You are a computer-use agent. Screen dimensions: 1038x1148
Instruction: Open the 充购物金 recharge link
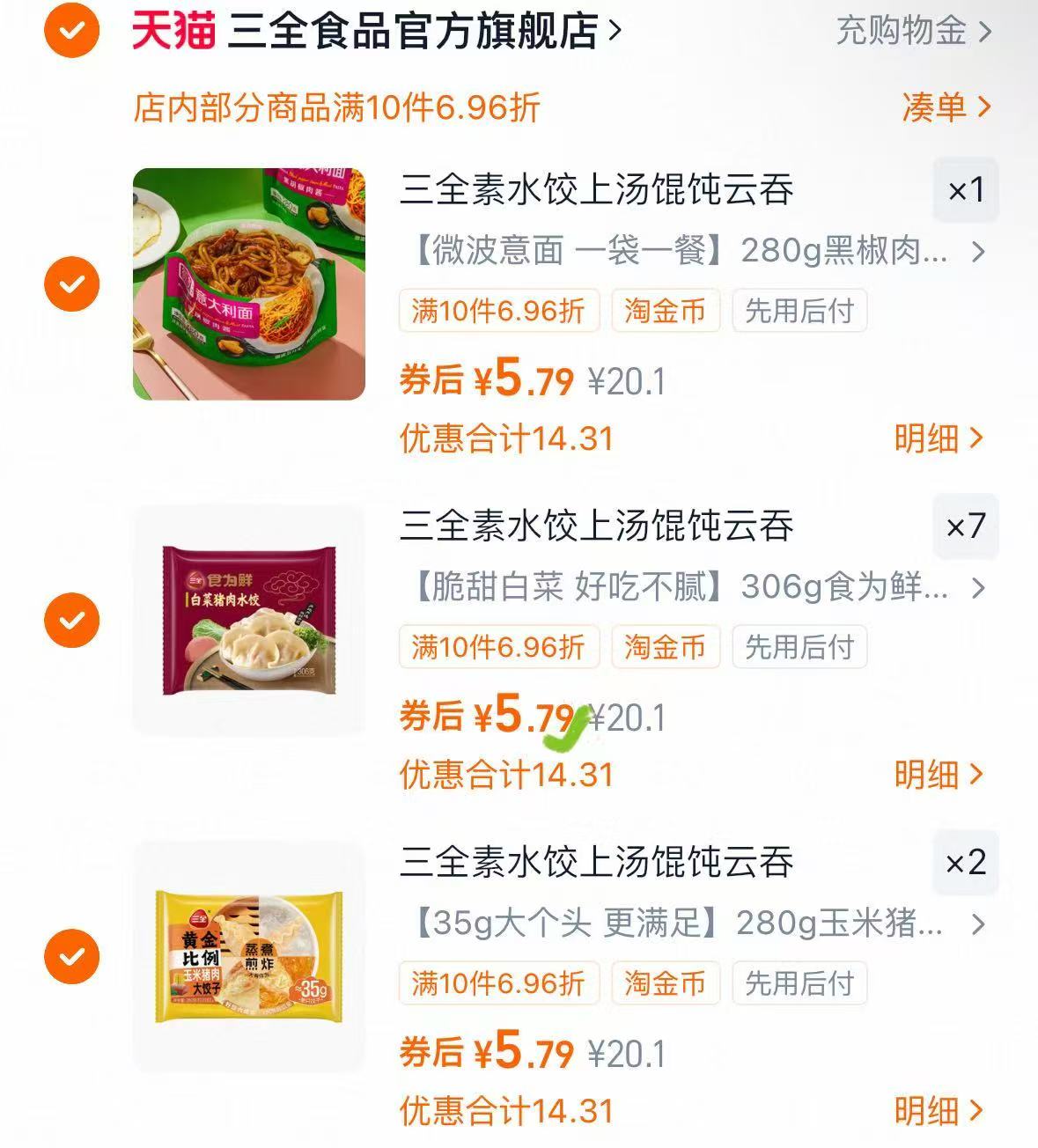900,29
